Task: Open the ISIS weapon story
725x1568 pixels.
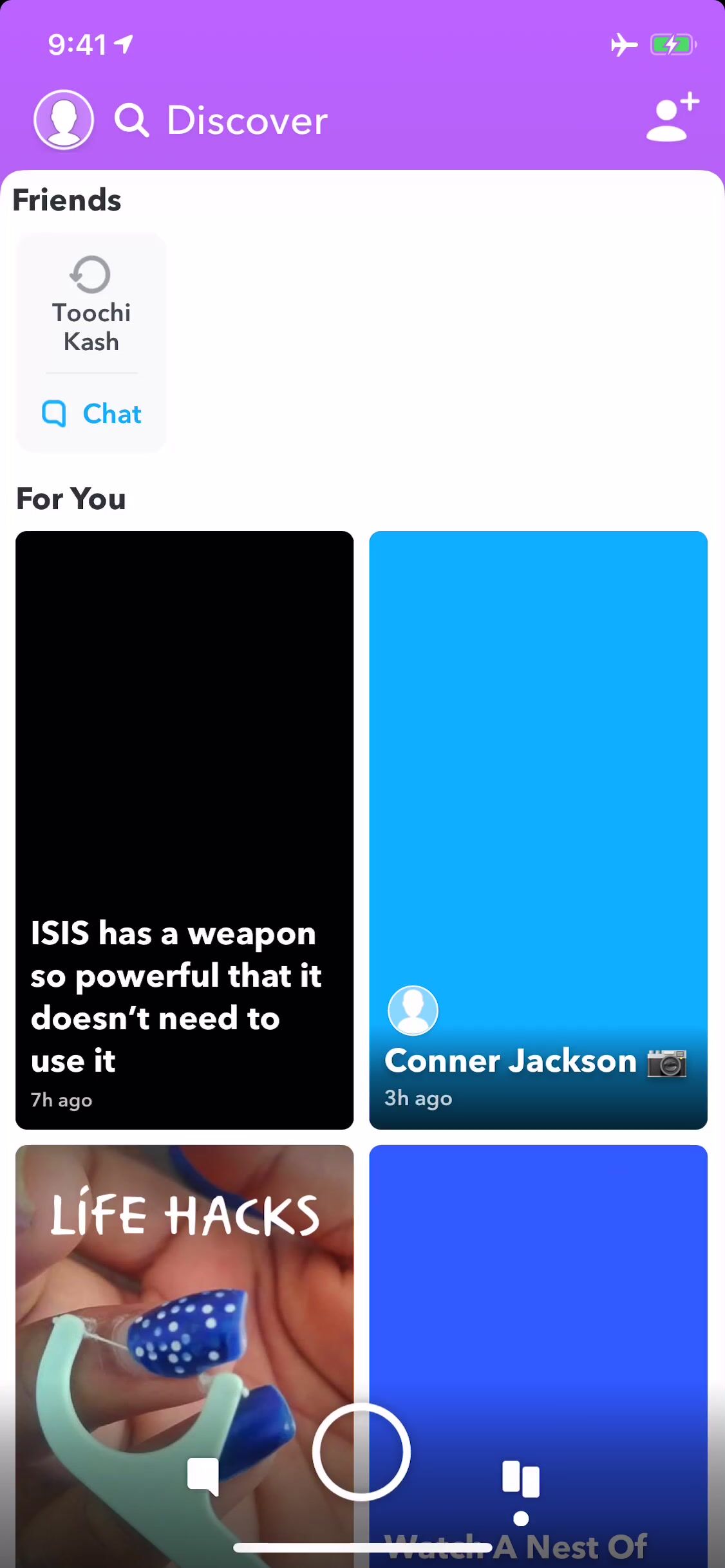Action: [184, 829]
